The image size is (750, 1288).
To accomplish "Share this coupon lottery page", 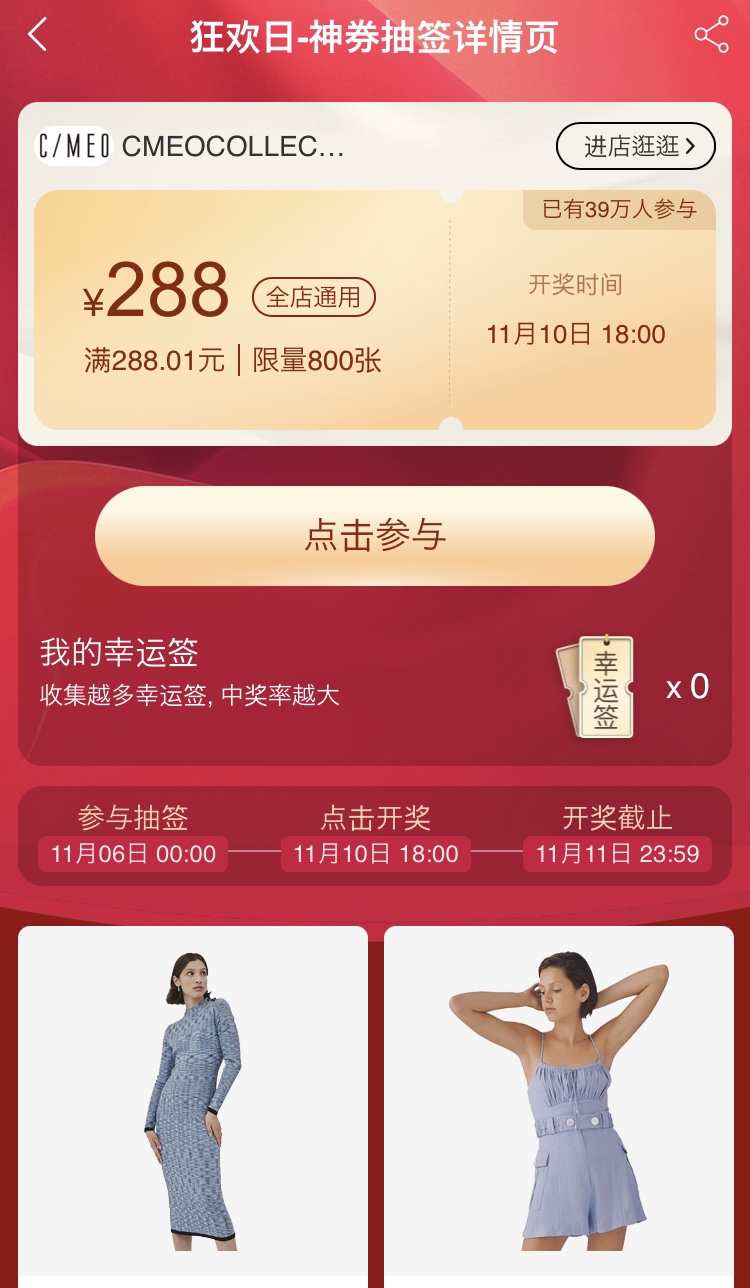I will (x=711, y=36).
